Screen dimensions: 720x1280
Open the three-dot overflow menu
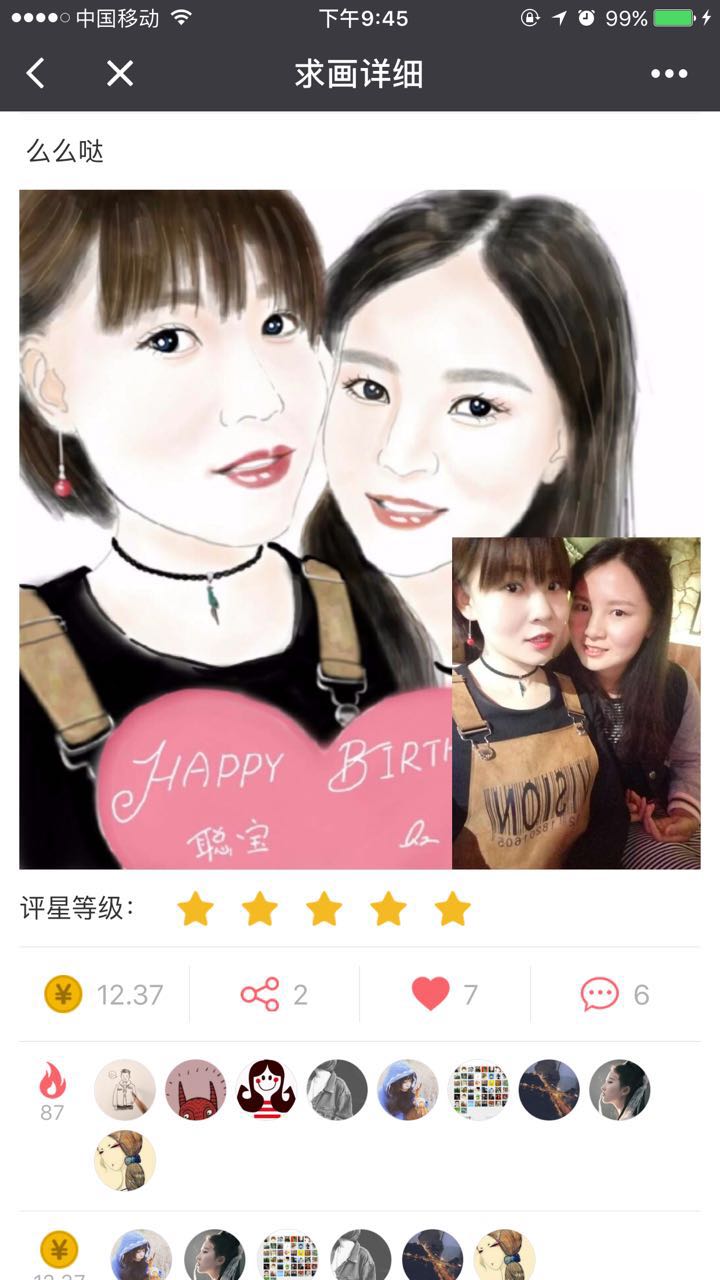pos(669,73)
